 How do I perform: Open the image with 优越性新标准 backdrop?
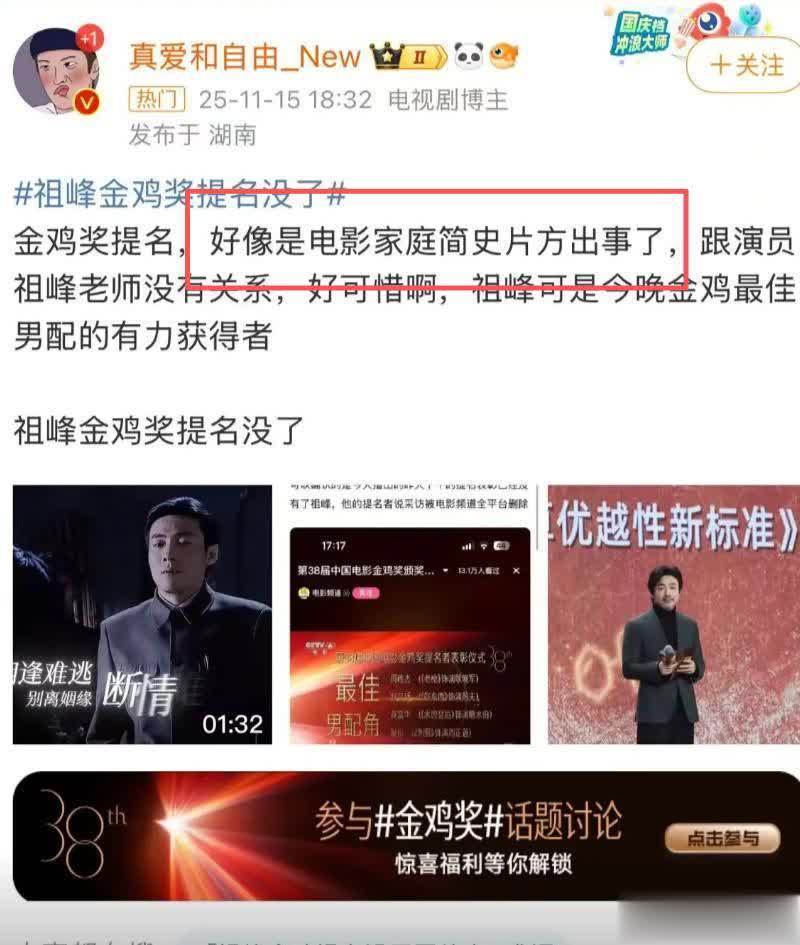pyautogui.click(x=674, y=614)
